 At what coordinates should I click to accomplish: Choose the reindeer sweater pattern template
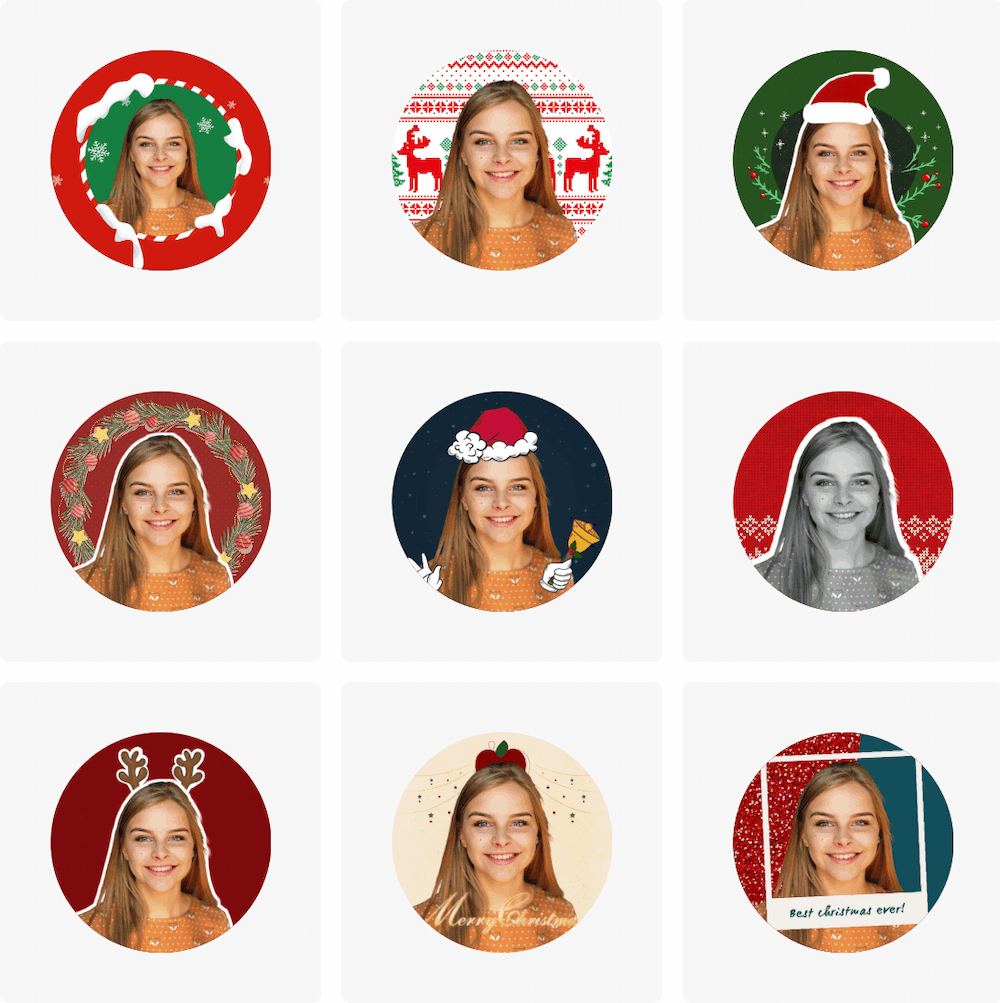coord(501,160)
